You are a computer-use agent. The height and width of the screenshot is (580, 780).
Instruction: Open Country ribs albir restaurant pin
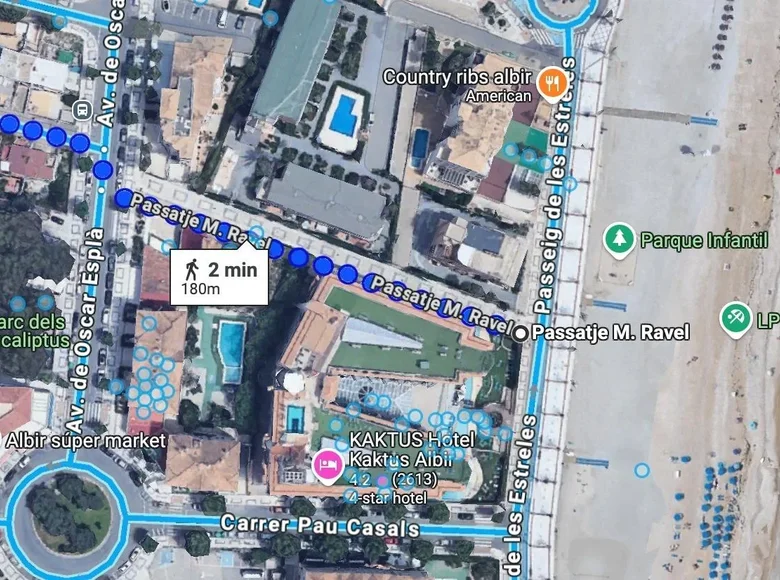point(550,84)
